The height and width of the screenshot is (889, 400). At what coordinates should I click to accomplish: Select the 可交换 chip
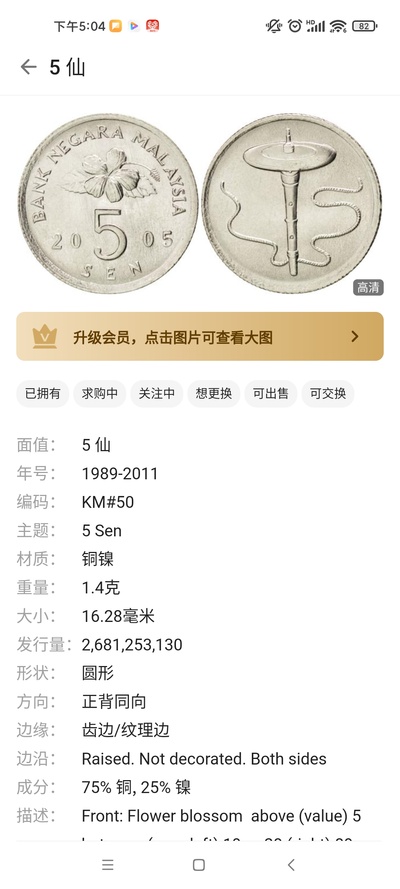327,393
